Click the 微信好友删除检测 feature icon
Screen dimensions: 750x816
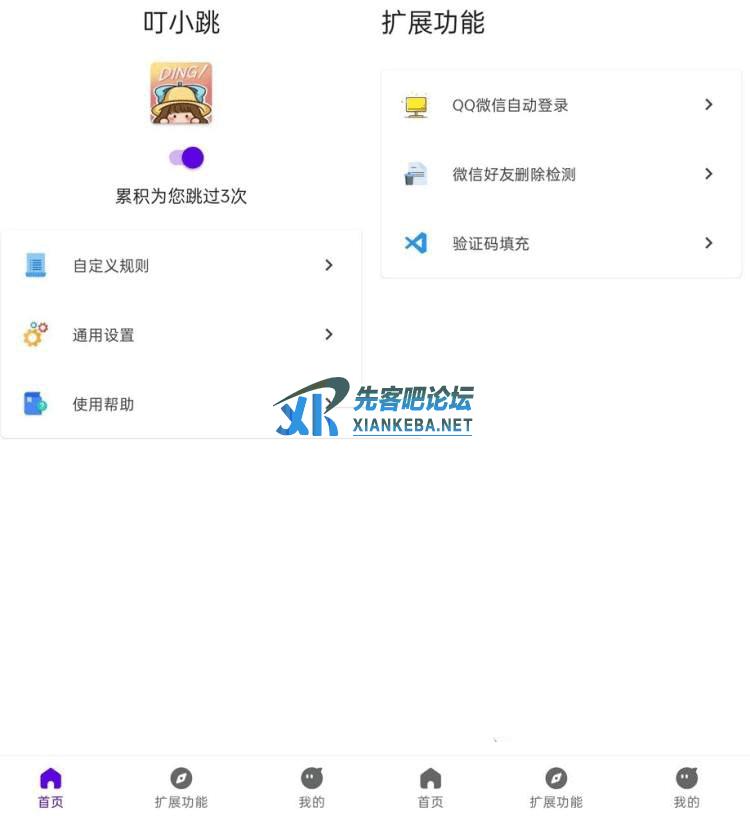(x=416, y=173)
